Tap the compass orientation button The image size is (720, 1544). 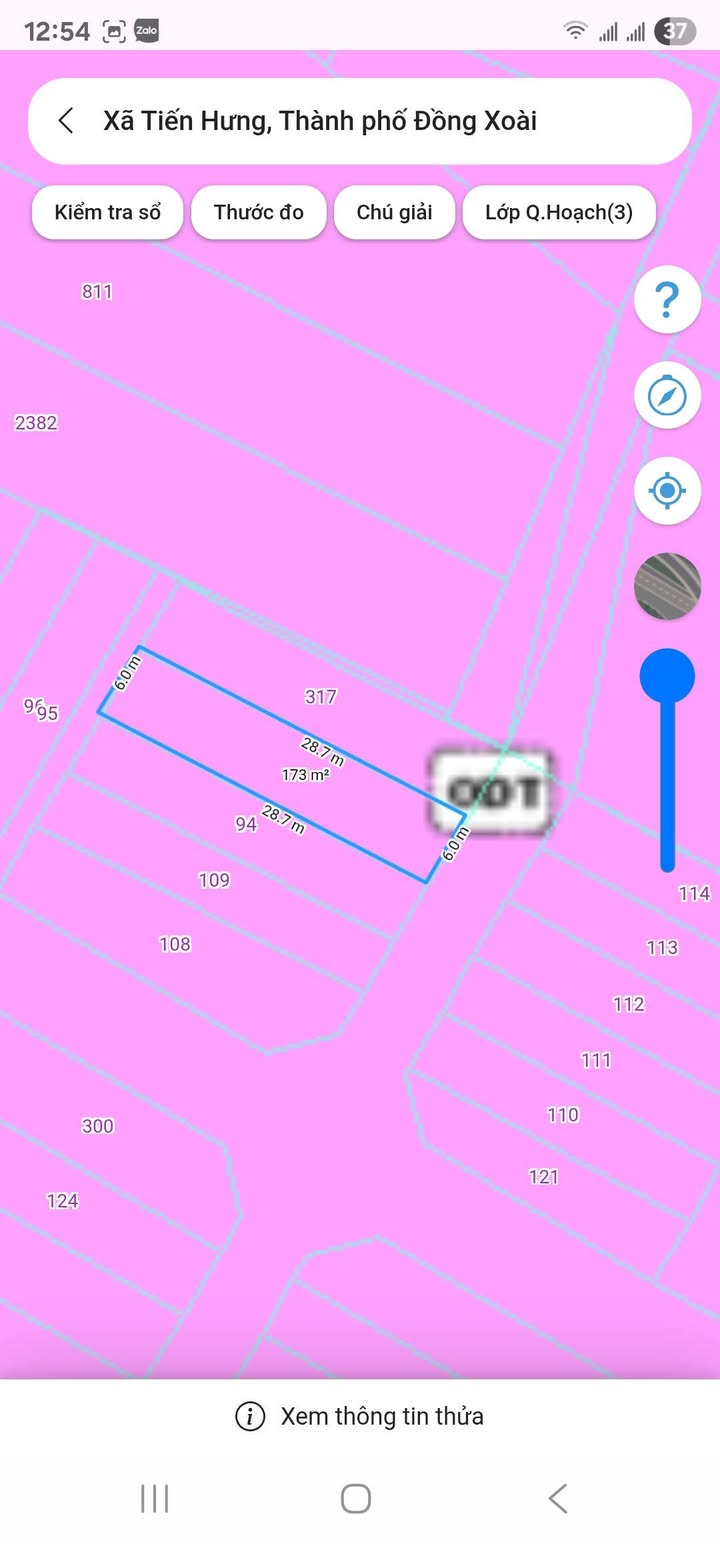point(667,396)
